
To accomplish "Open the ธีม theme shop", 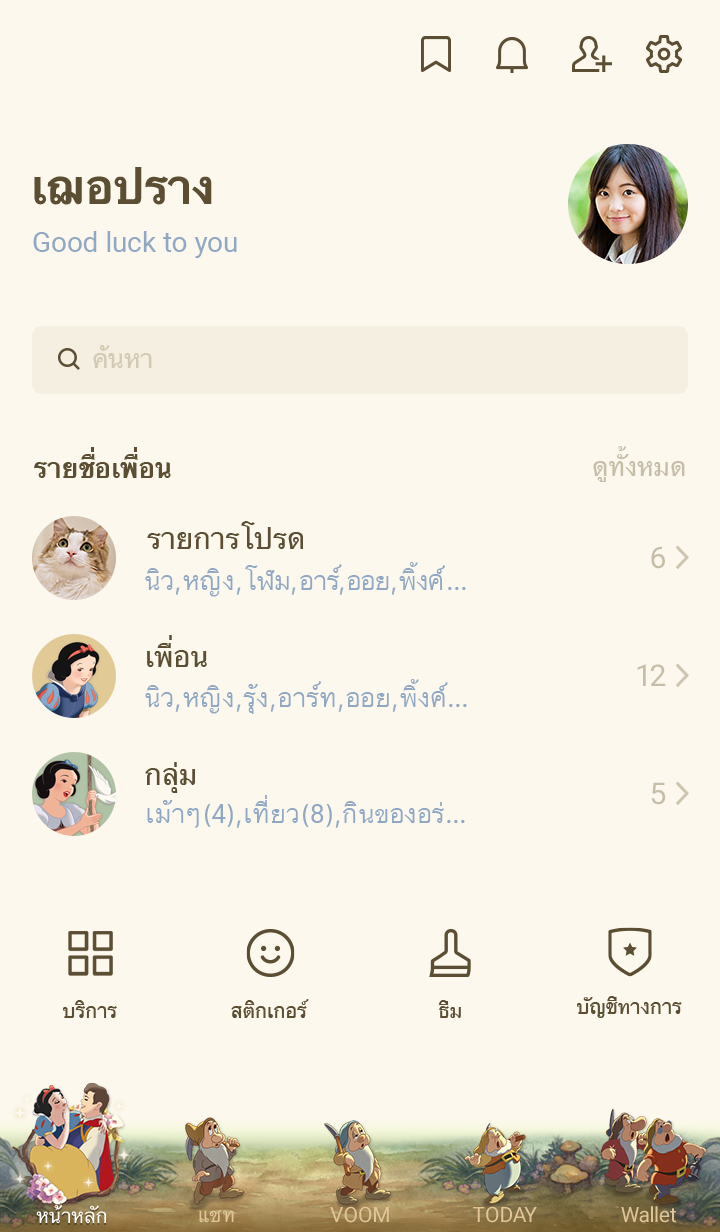I will [x=450, y=972].
